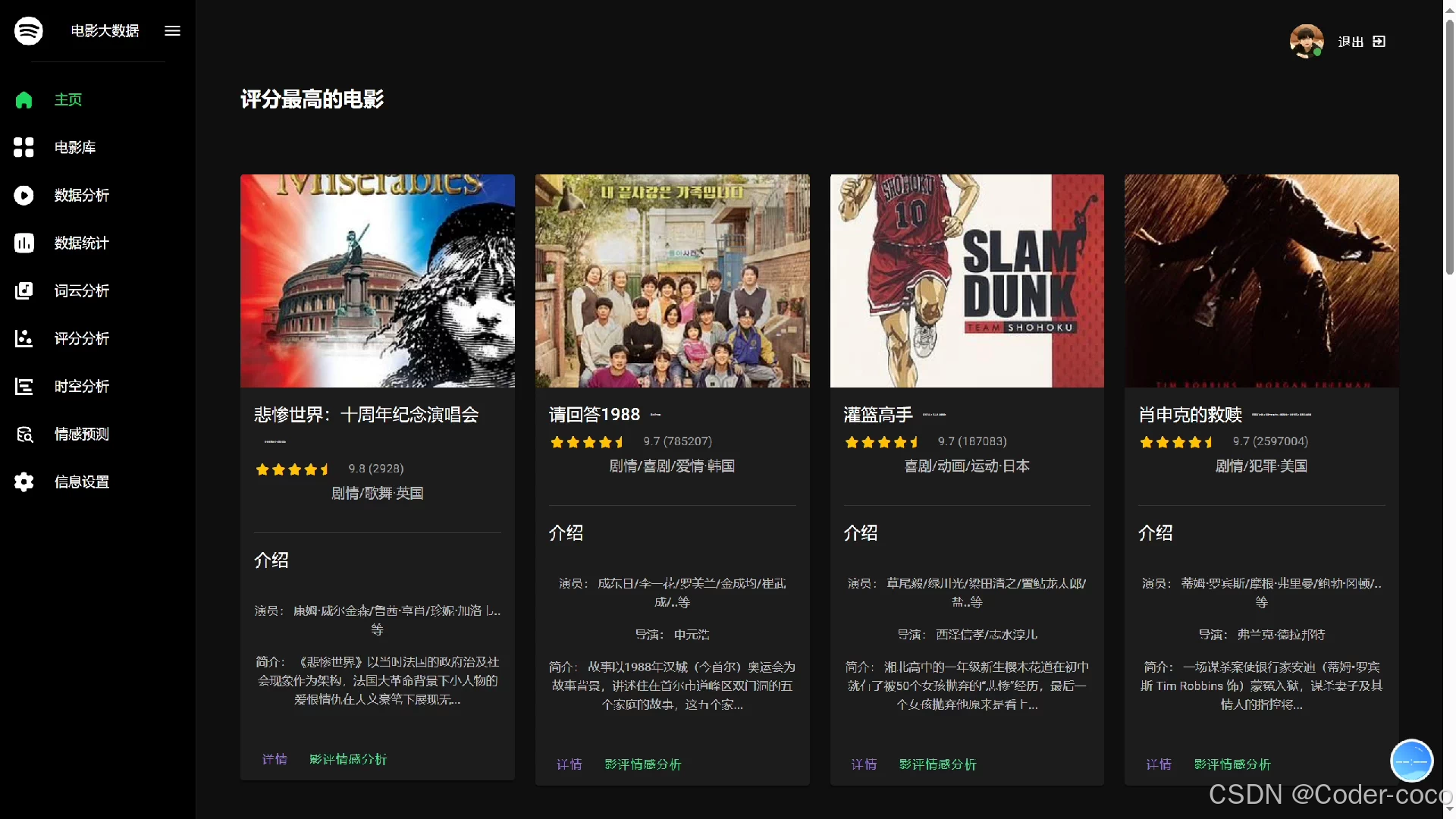Open 数据统计 section
Image resolution: width=1456 pixels, height=819 pixels.
pyautogui.click(x=81, y=243)
